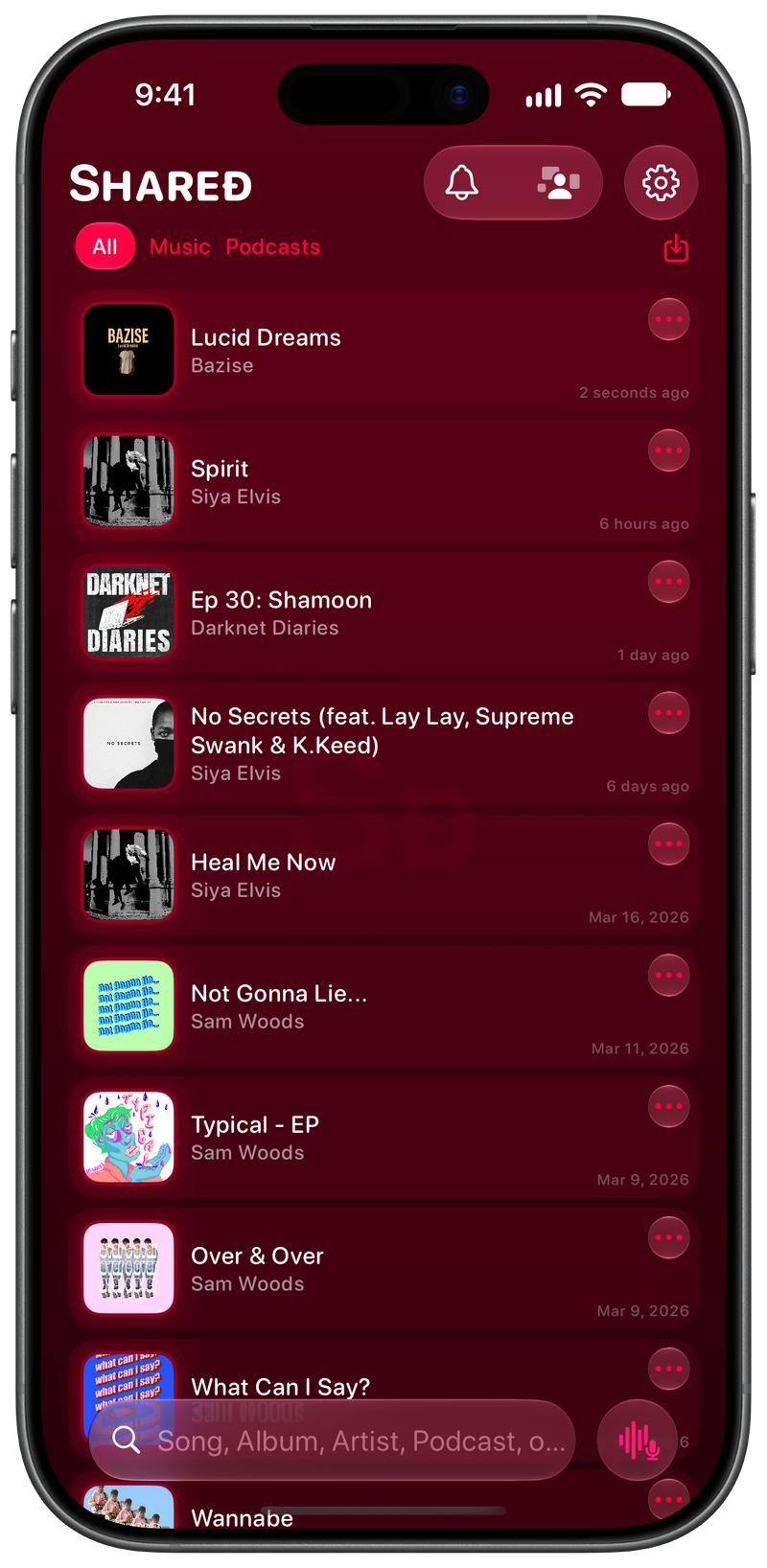Tap the import icon below settings
The image size is (767, 1568).
676,247
